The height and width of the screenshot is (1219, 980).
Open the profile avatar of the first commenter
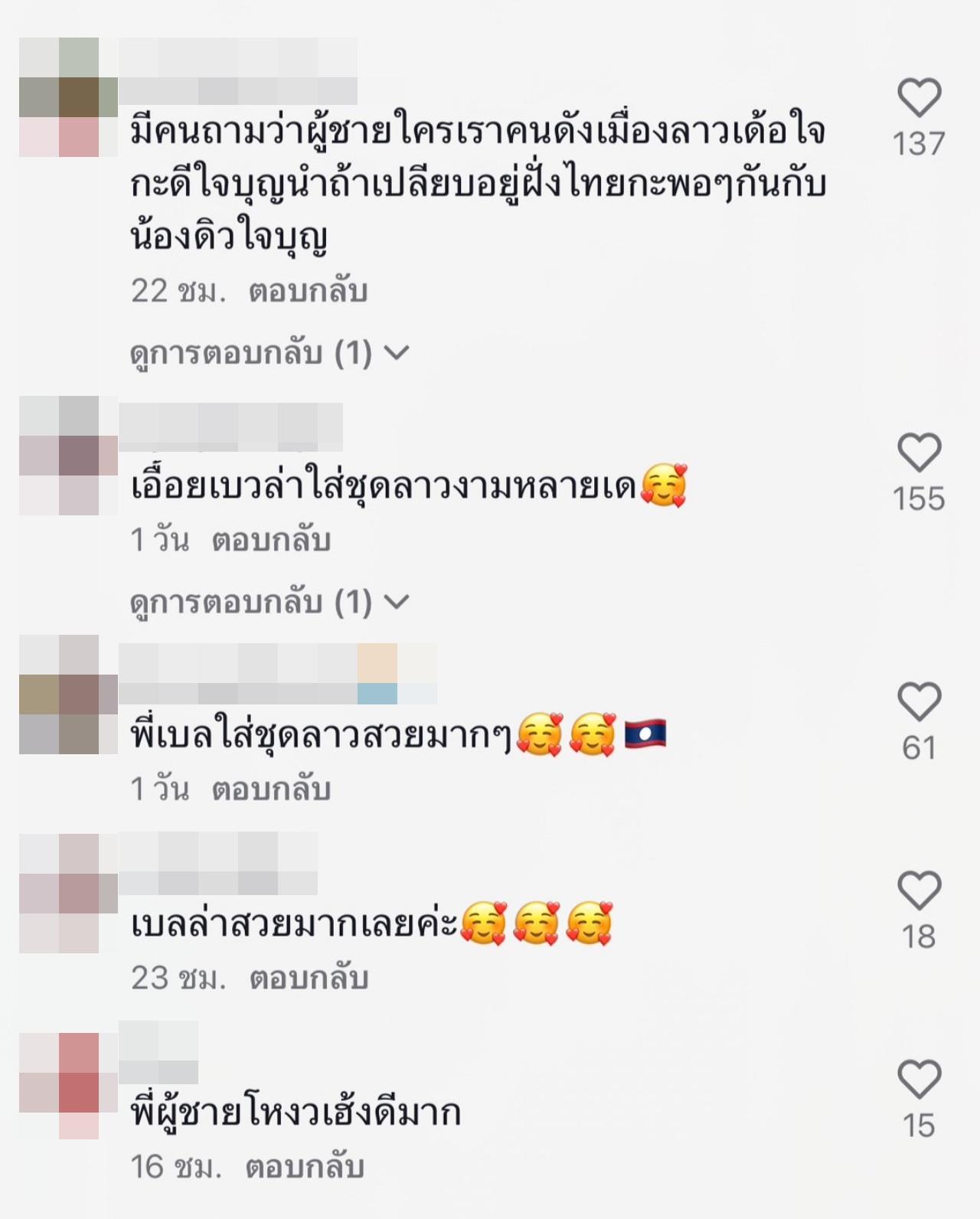pyautogui.click(x=67, y=97)
